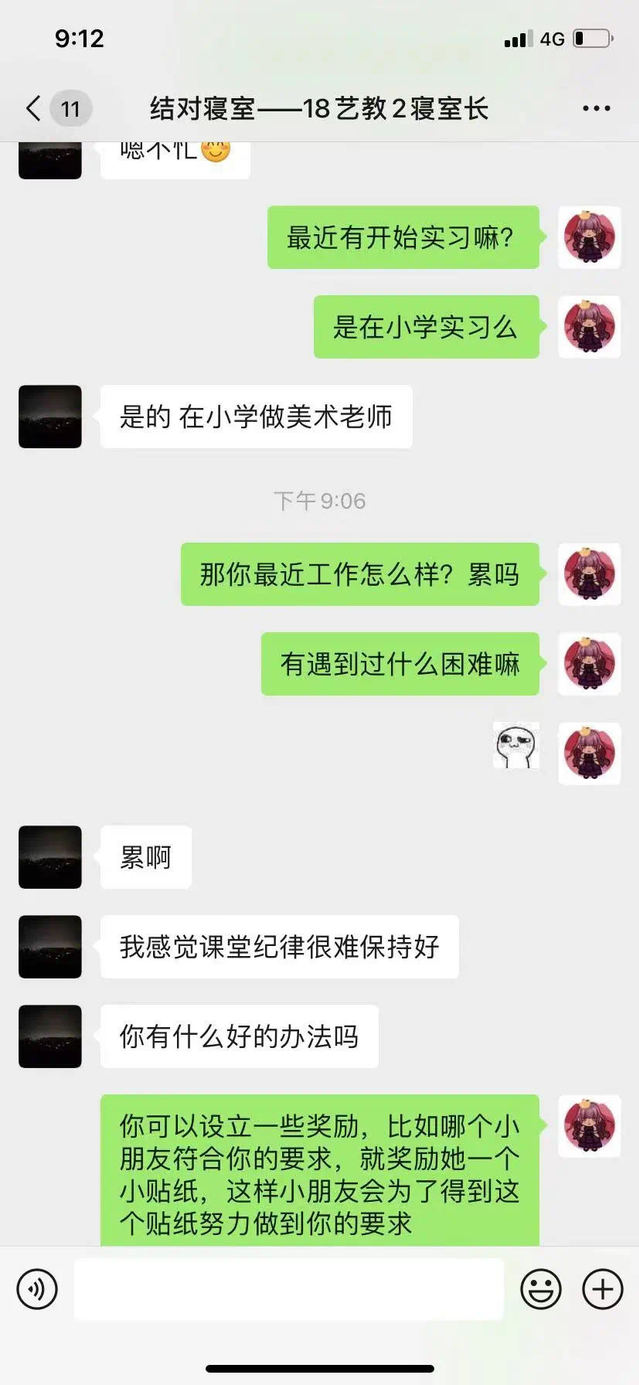View profile from avatar beside 累啊
The width and height of the screenshot is (639, 1385).
[x=50, y=857]
